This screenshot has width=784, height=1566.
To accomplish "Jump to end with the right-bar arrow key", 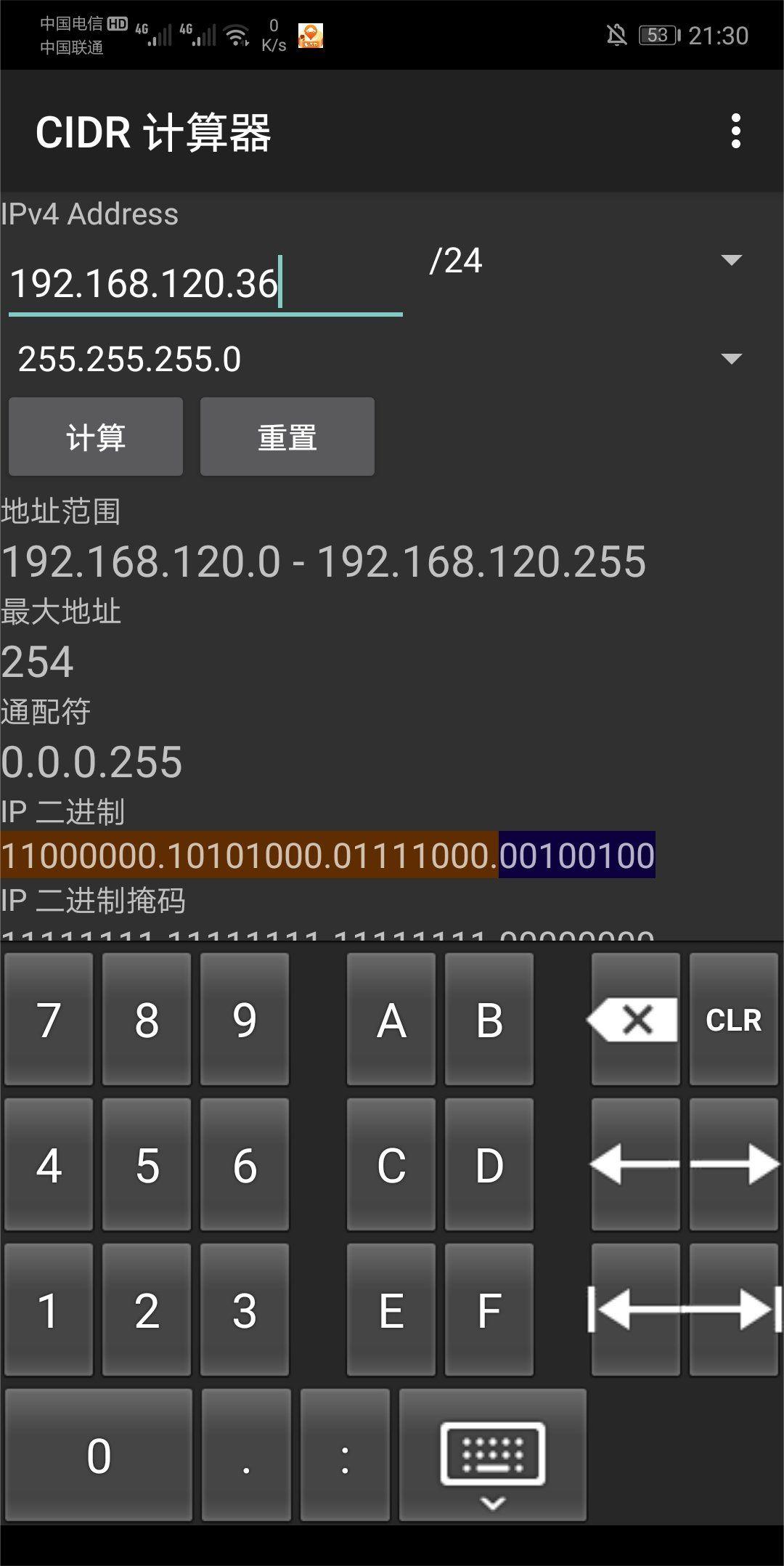I will [x=733, y=1310].
